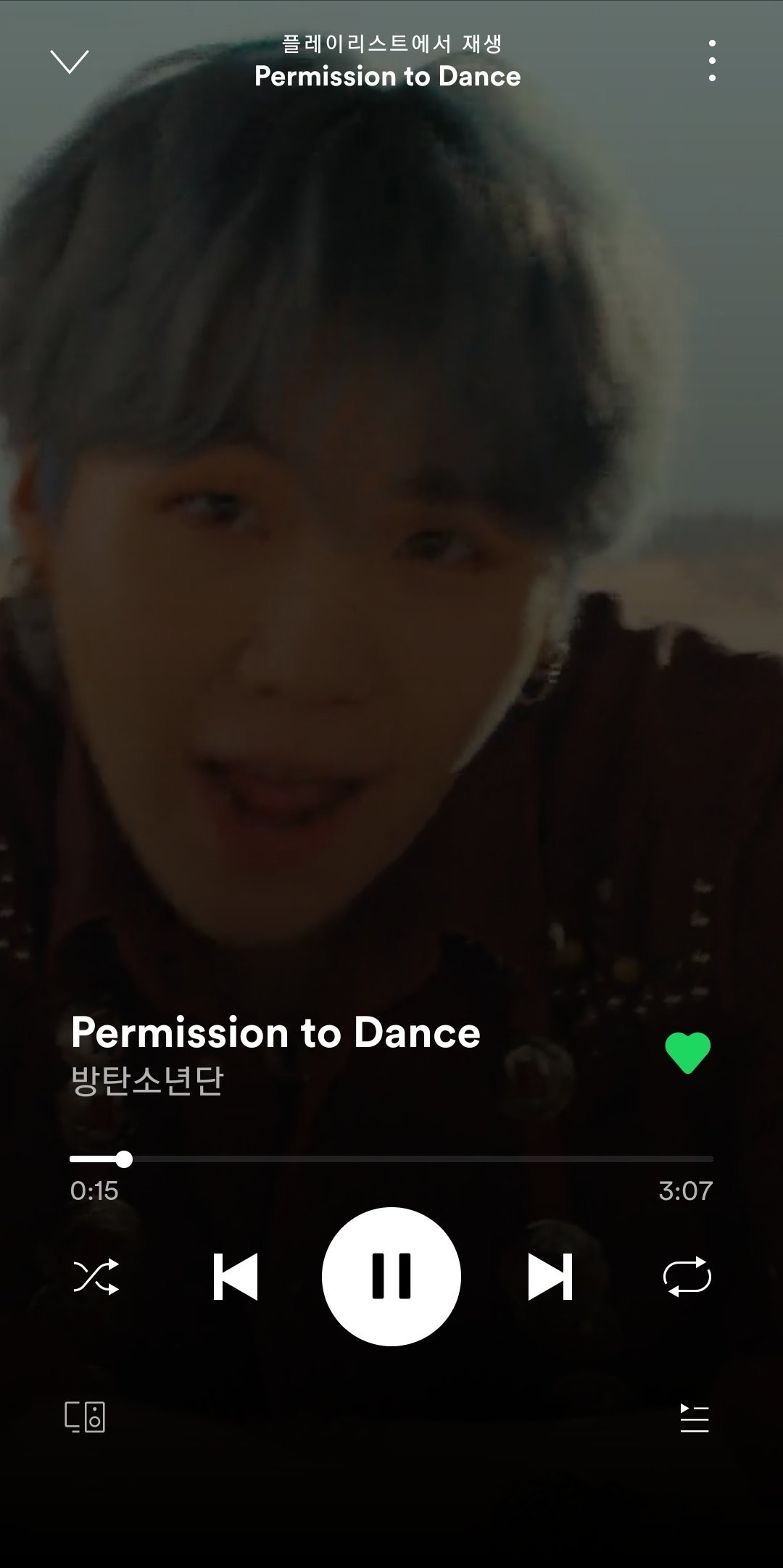Screen dimensions: 783x1568
Task: Toggle shuffle mode
Action: pos(96,1277)
